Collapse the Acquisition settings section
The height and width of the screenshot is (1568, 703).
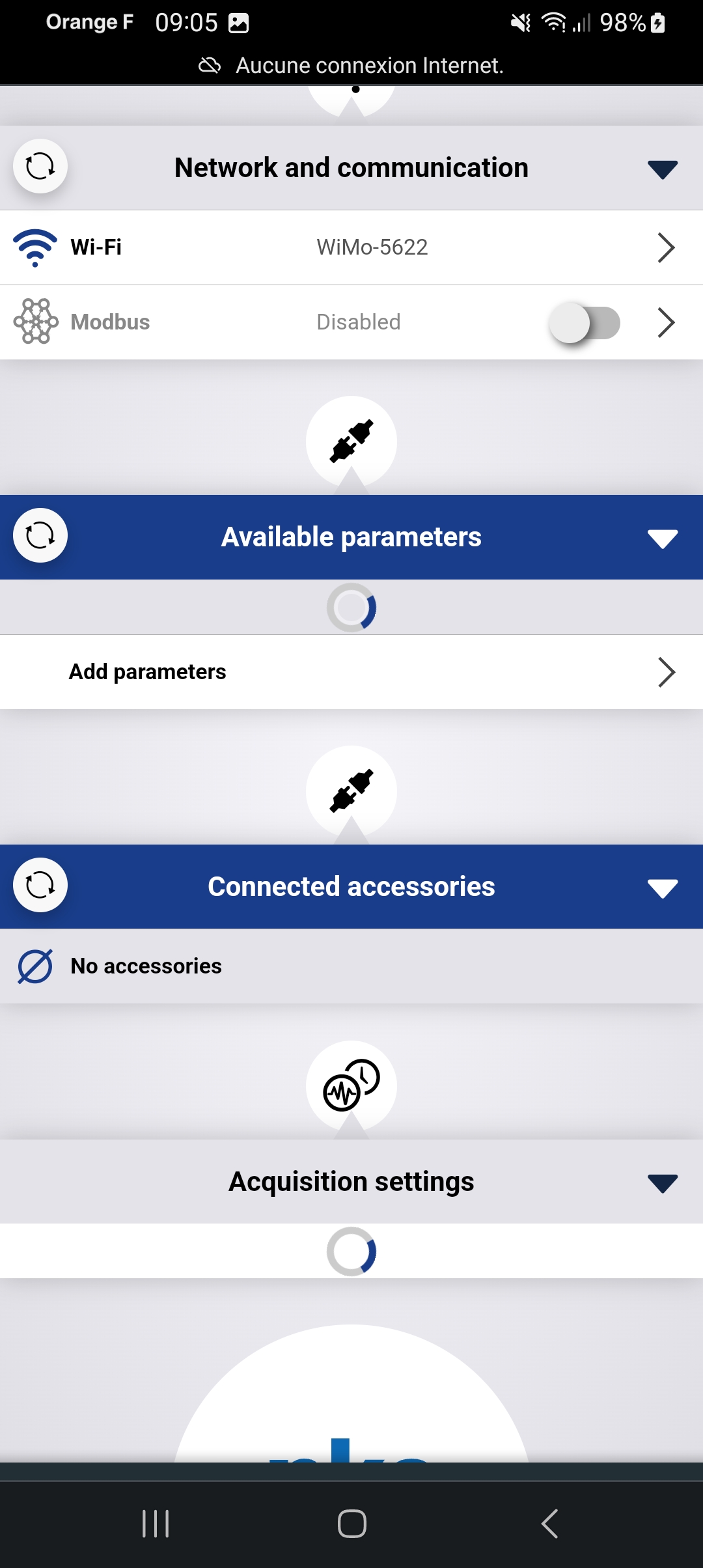click(x=663, y=1183)
